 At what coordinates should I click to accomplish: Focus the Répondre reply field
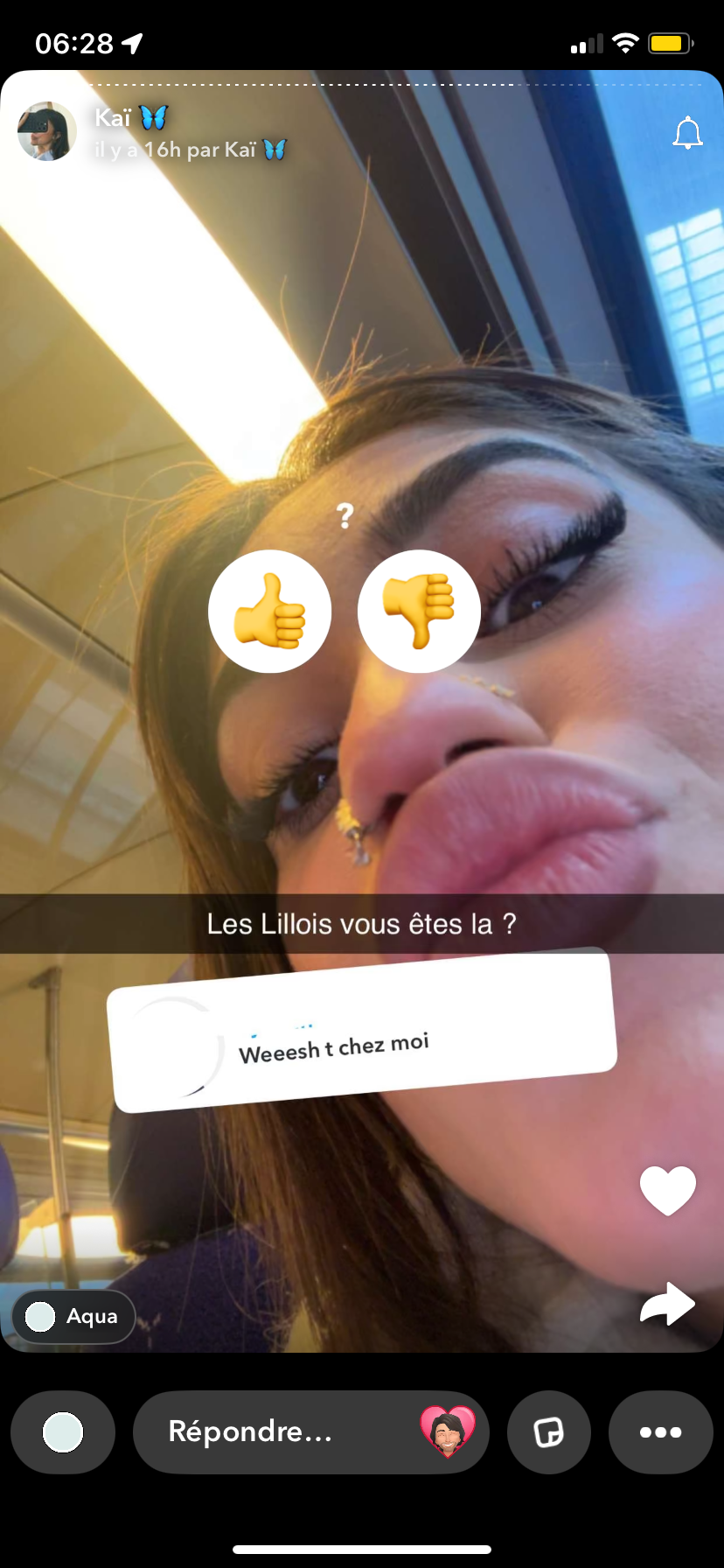click(x=262, y=1432)
